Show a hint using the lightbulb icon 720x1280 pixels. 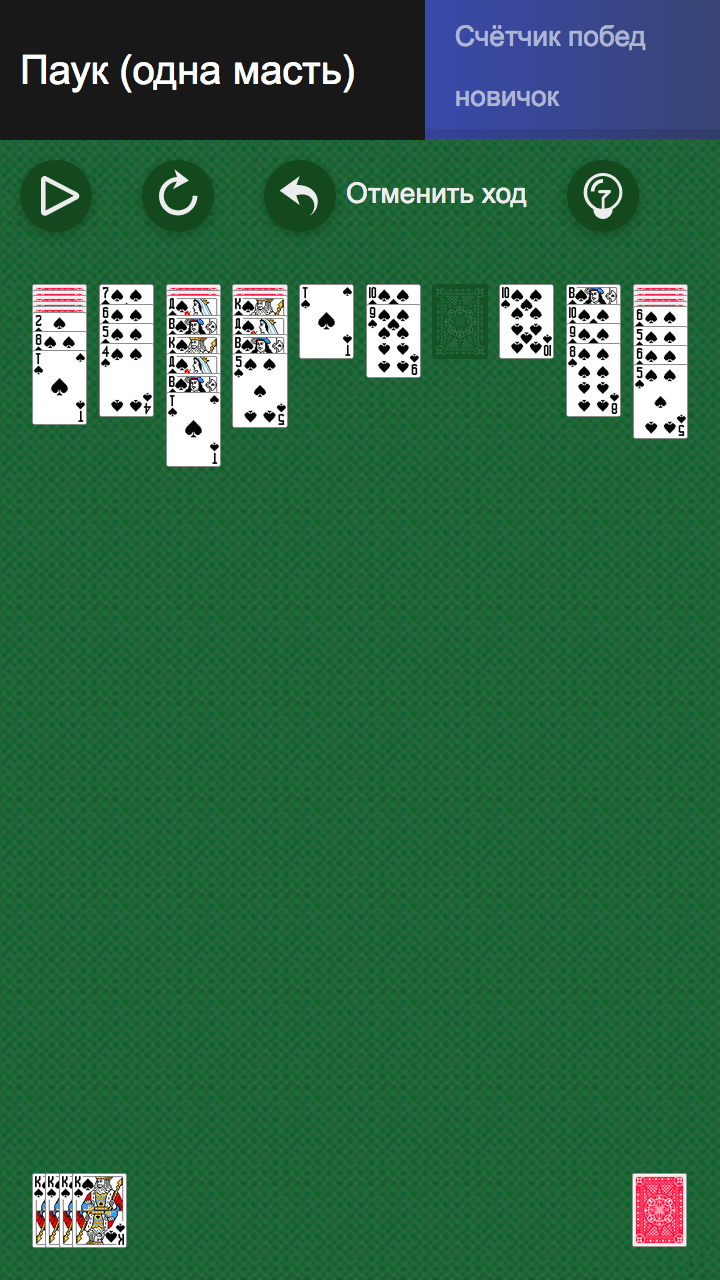pyautogui.click(x=603, y=196)
